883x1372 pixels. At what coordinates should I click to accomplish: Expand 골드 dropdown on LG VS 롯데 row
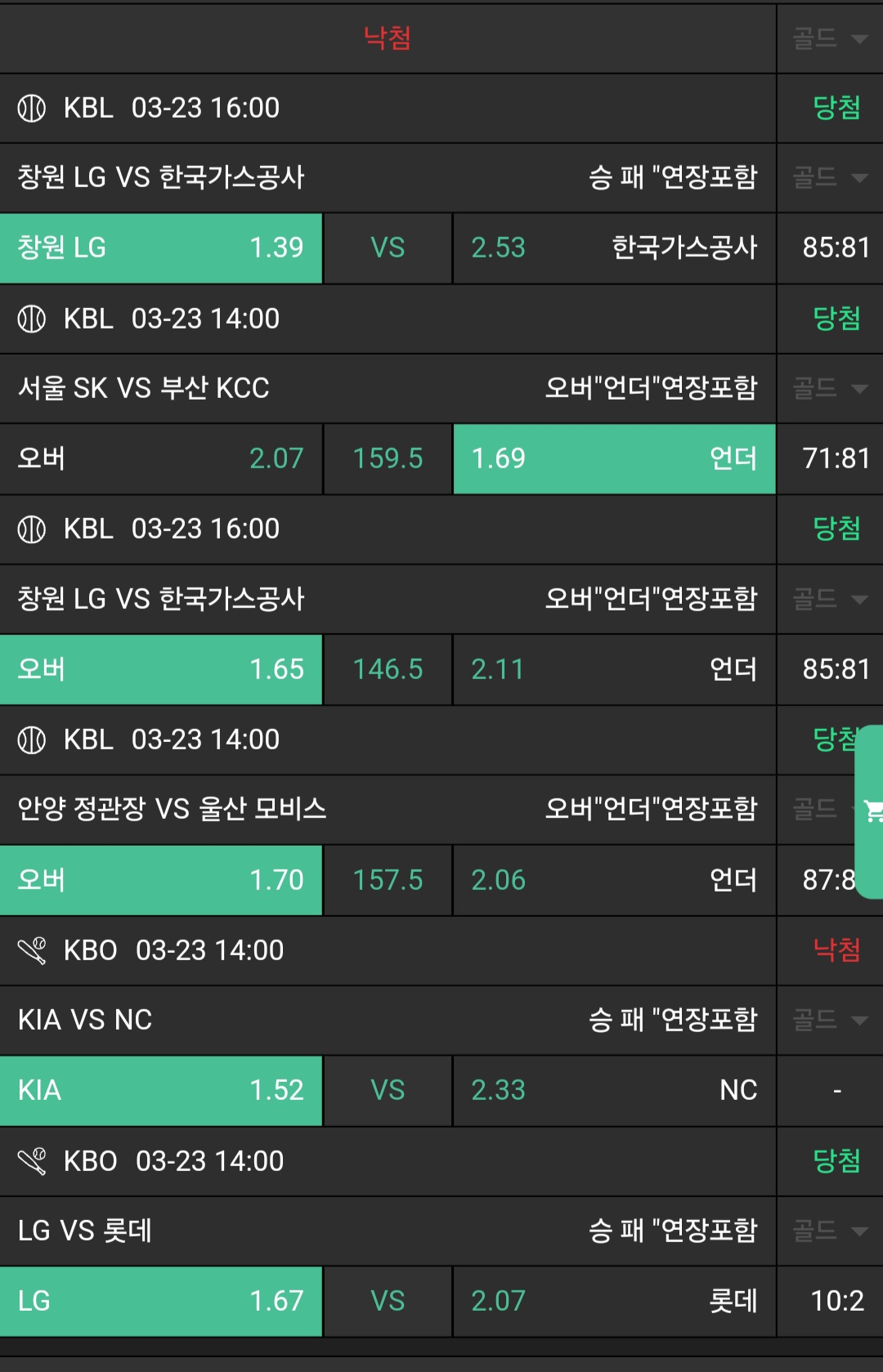tap(829, 1231)
